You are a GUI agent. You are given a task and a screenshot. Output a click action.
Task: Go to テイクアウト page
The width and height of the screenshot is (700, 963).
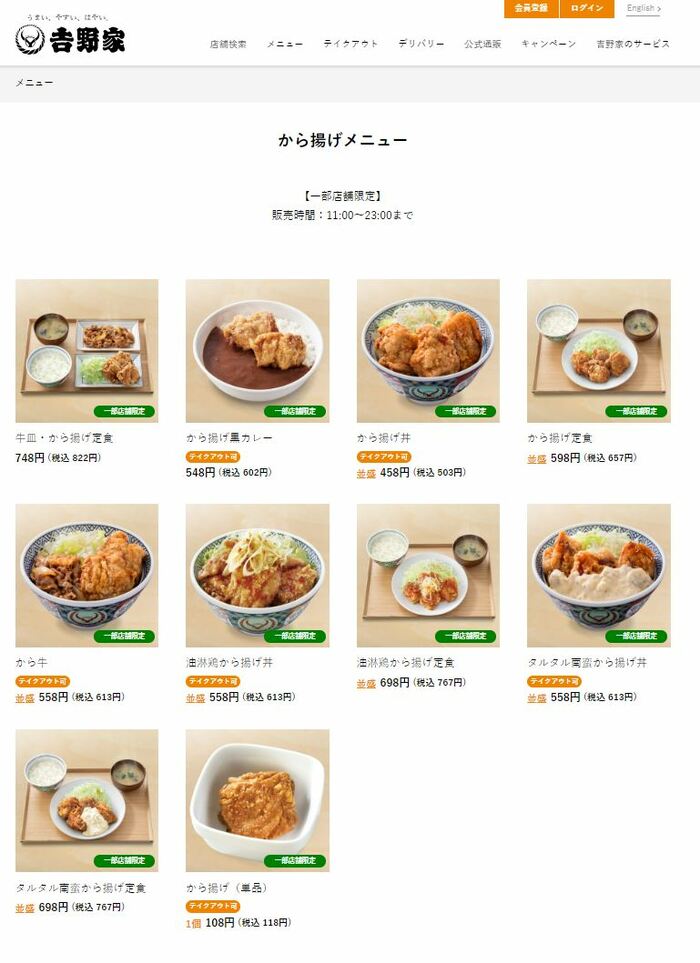350,44
